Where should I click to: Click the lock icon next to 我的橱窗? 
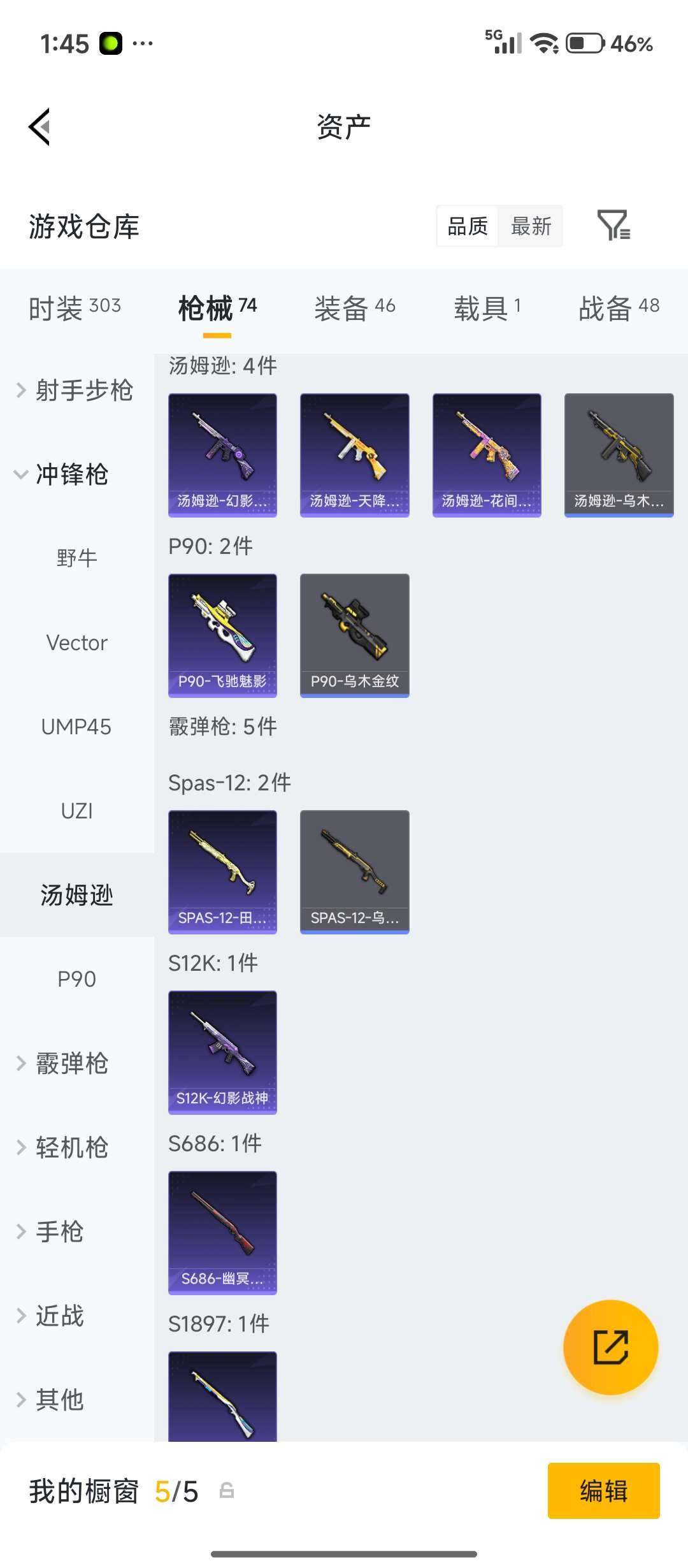coord(227,1492)
